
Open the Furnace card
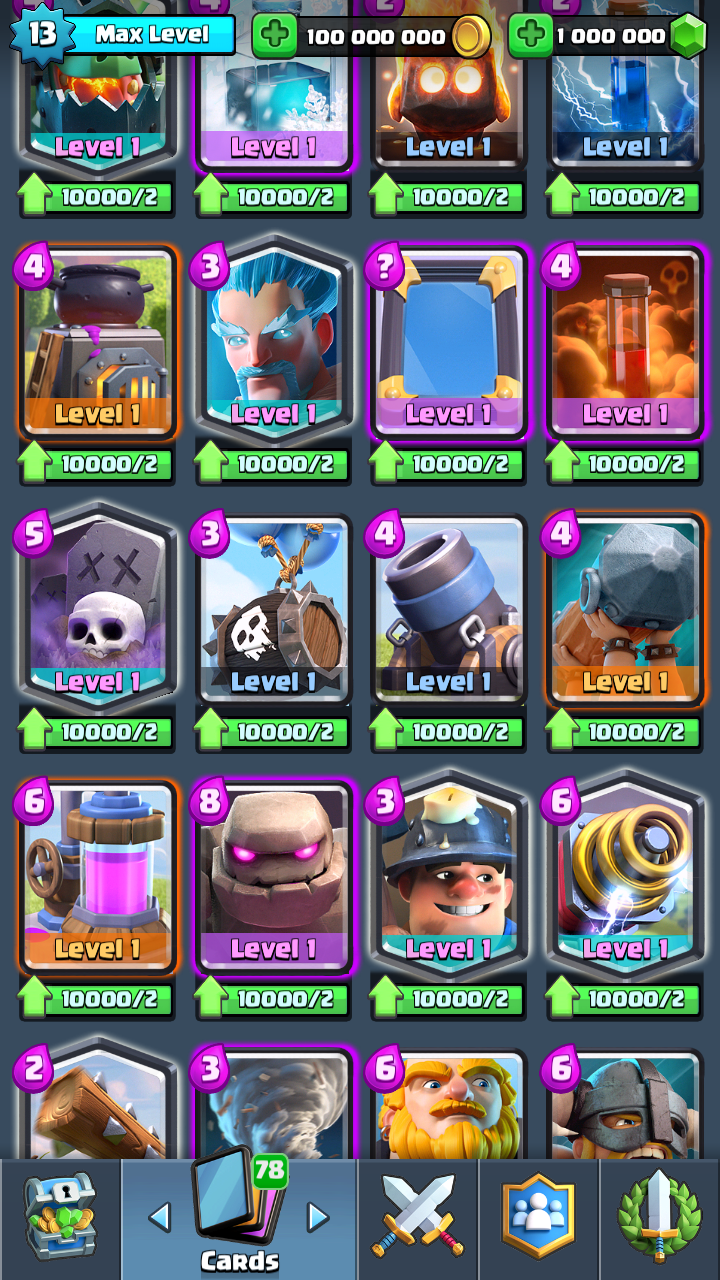coord(97,339)
